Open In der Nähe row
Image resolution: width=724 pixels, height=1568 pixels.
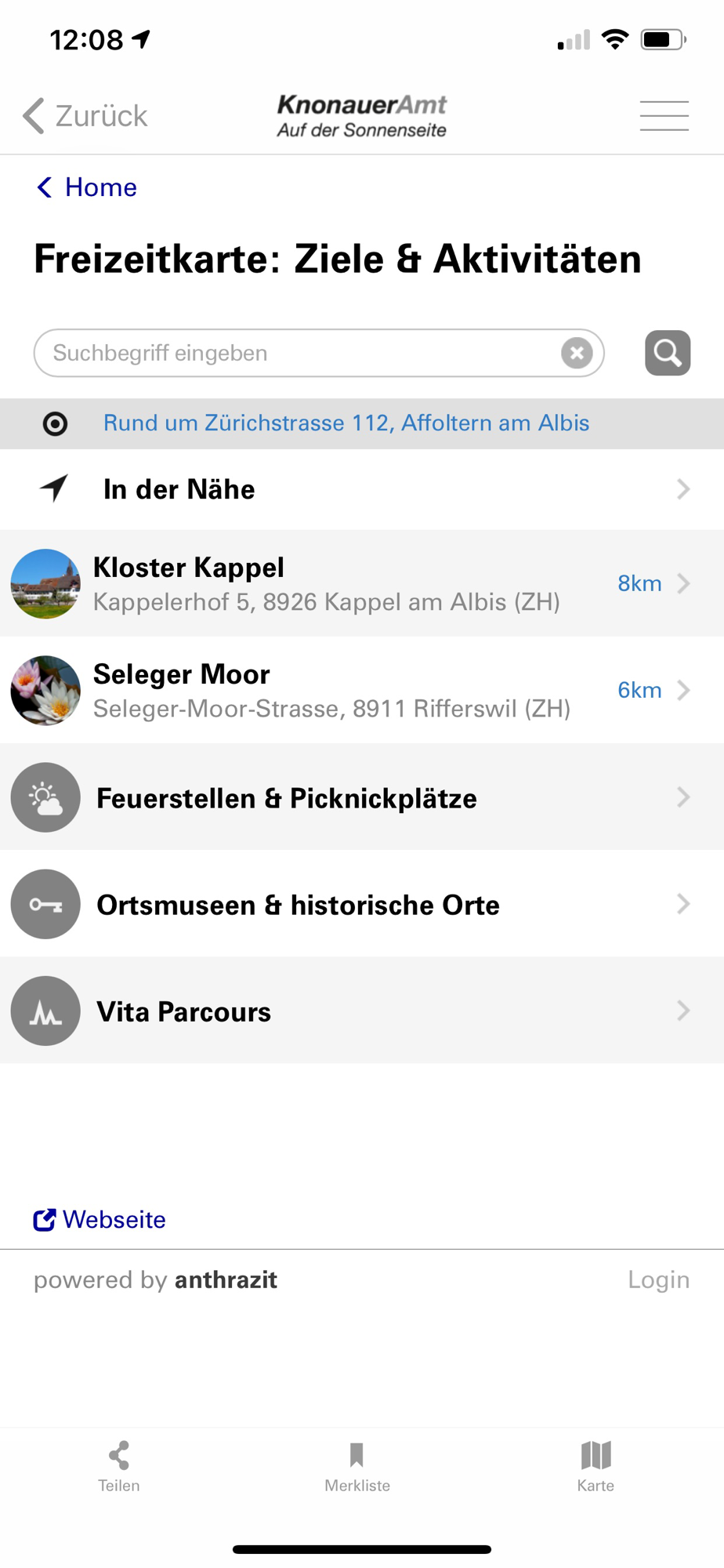(362, 489)
